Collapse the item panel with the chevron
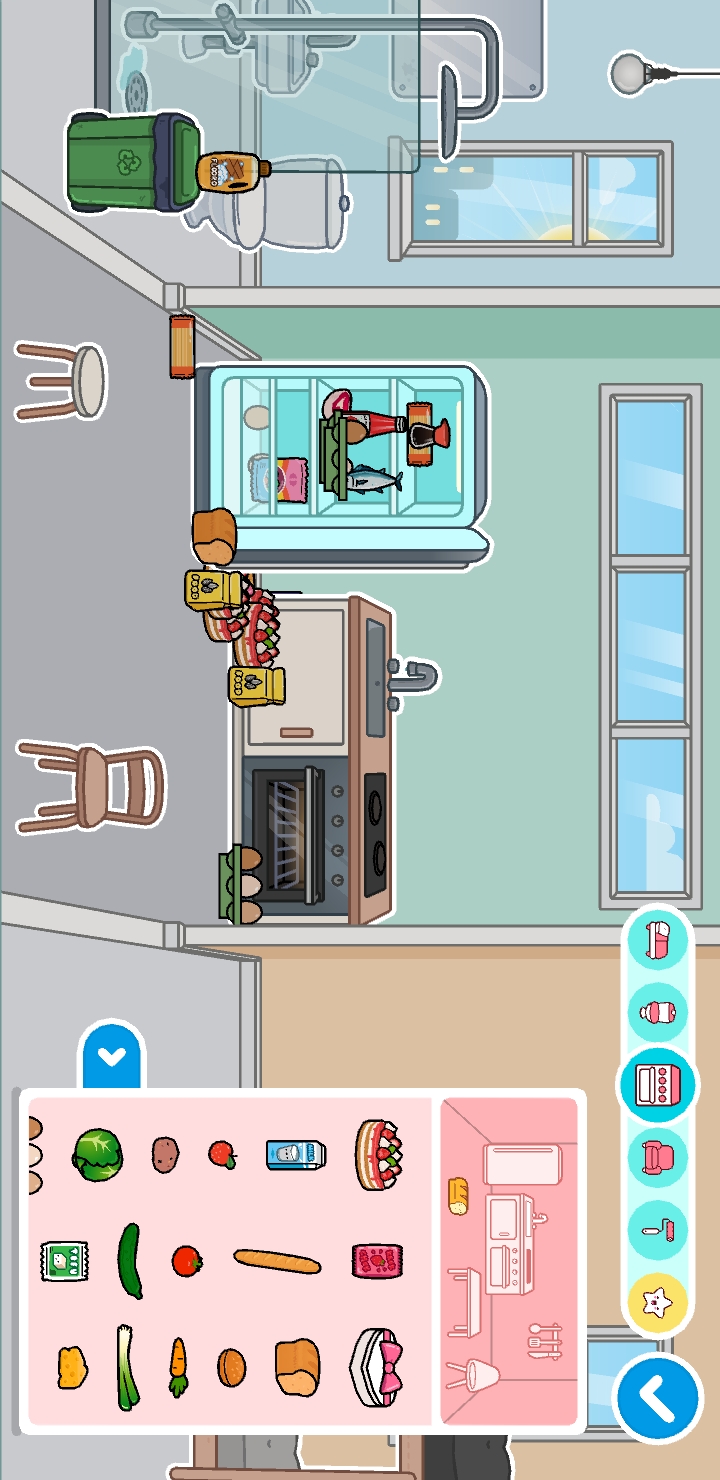This screenshot has height=1480, width=720. pyautogui.click(x=111, y=1057)
